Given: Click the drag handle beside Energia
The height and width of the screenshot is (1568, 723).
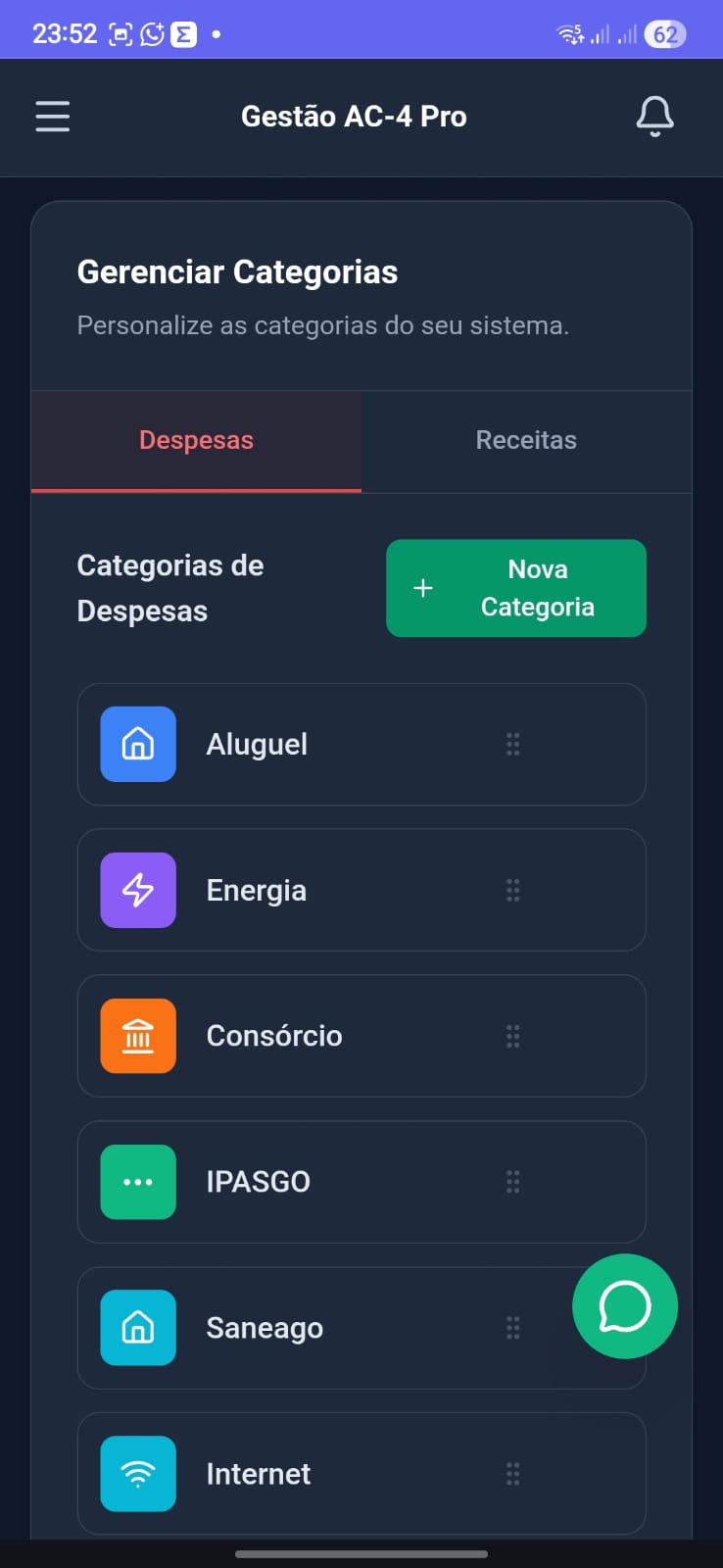Looking at the screenshot, I should coord(512,890).
